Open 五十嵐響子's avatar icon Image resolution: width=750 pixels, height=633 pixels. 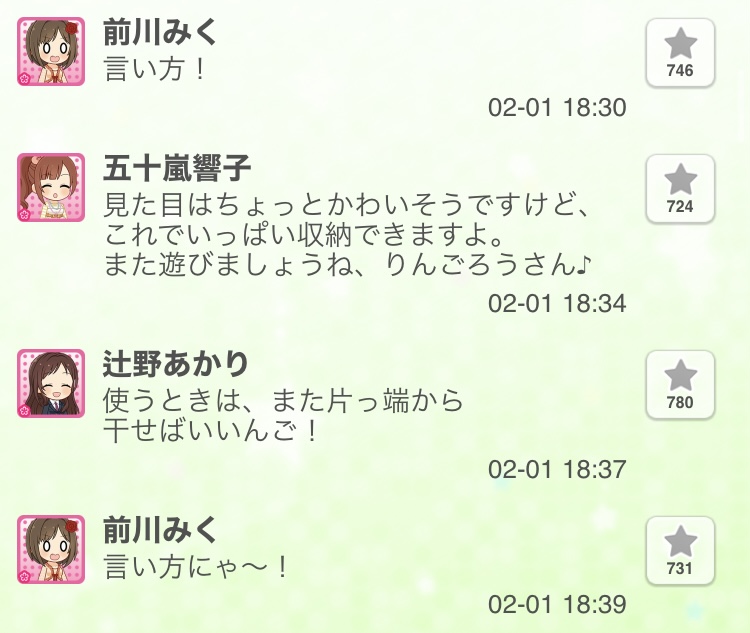click(x=51, y=188)
